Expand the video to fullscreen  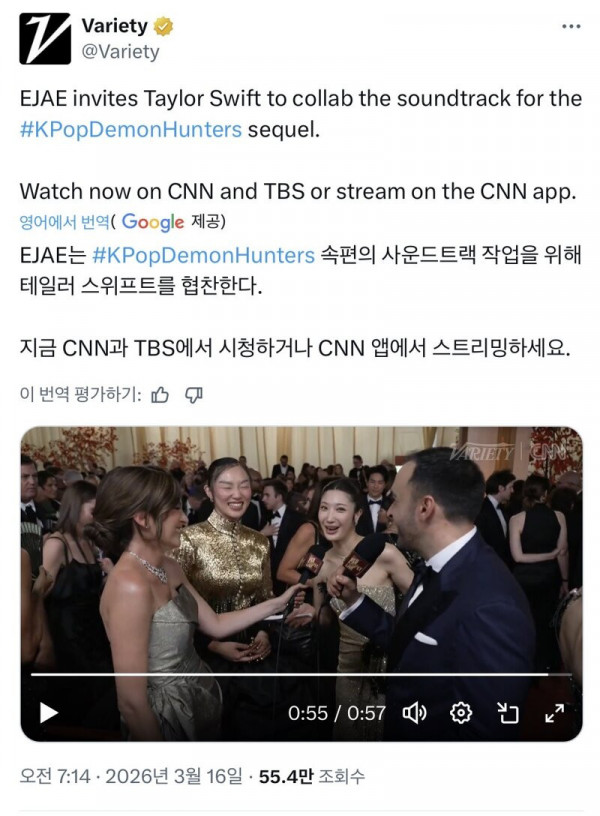[x=553, y=712]
